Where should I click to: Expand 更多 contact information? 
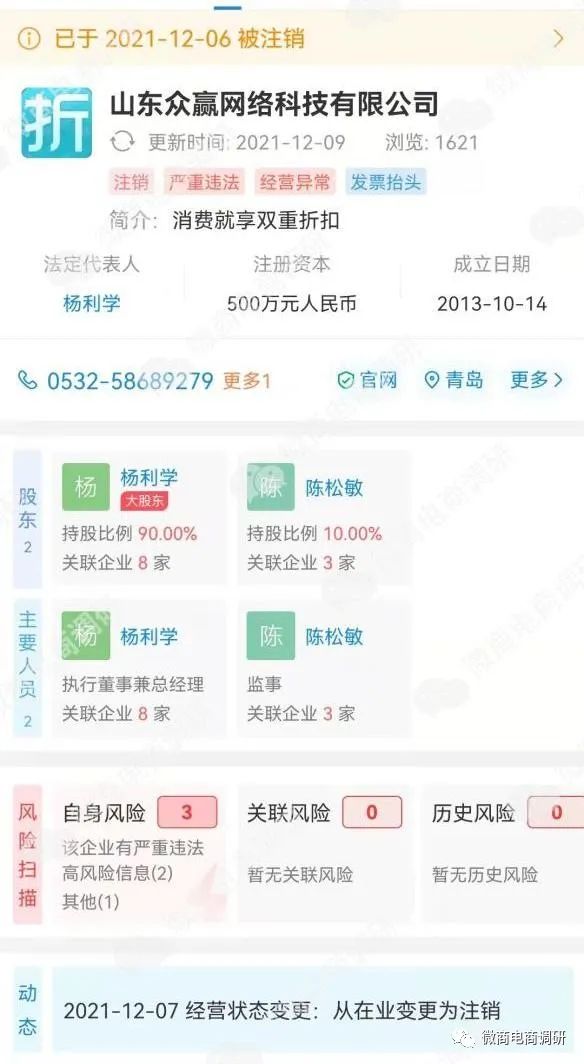537,380
